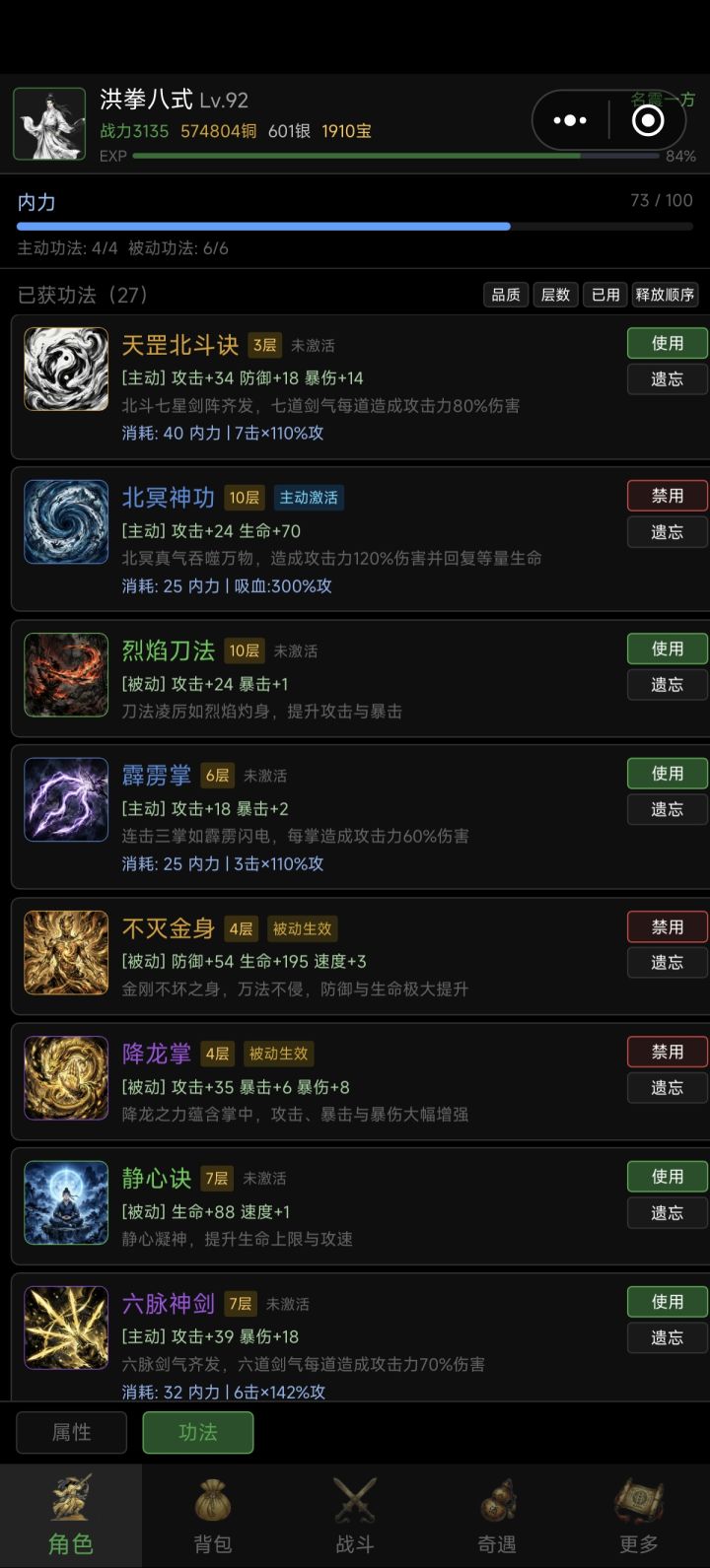This screenshot has width=710, height=1568.
Task: Enable 烈焰刀法 with its 使用 button
Action: pos(667,648)
